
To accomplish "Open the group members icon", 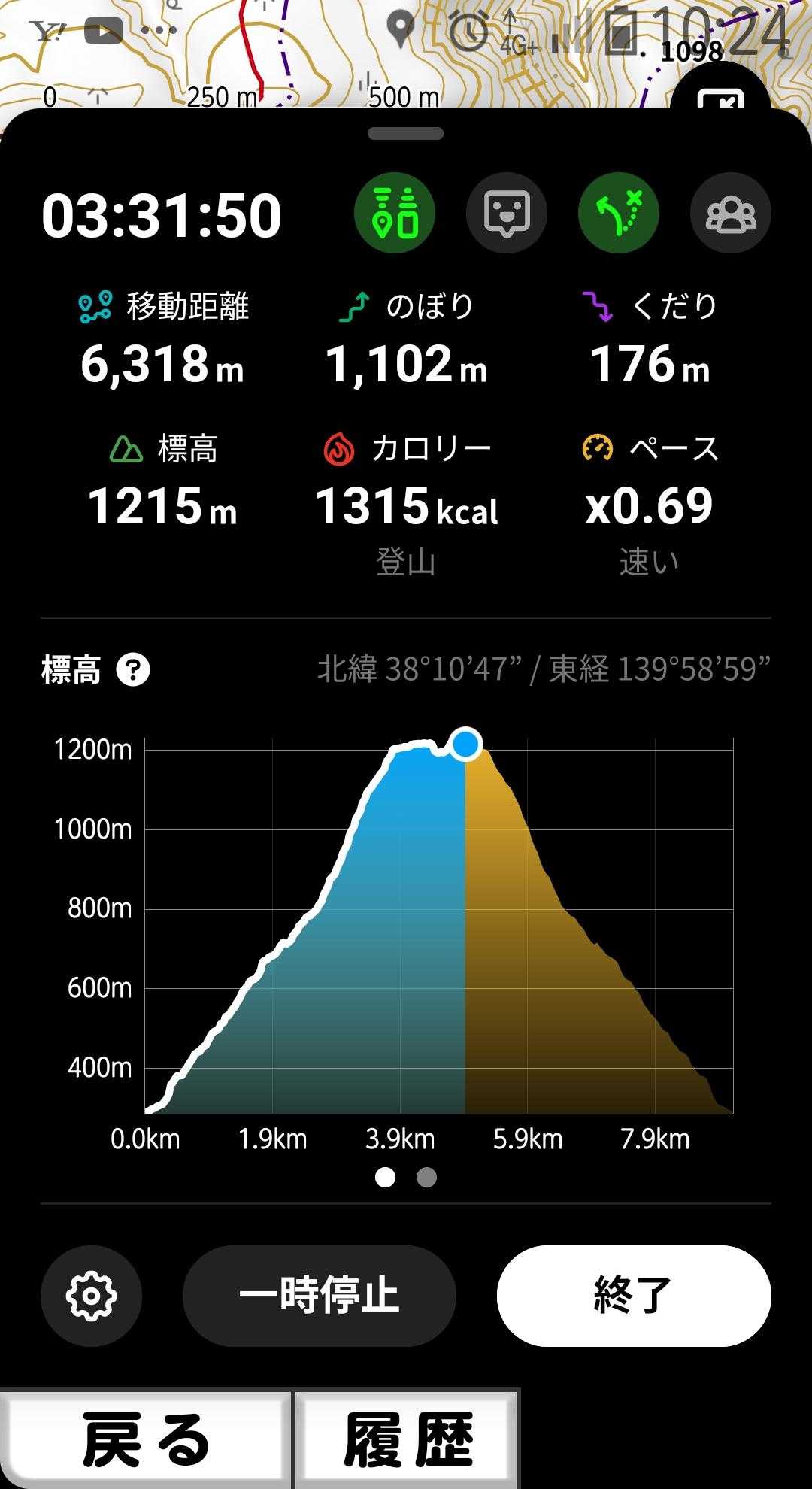I will pos(730,214).
